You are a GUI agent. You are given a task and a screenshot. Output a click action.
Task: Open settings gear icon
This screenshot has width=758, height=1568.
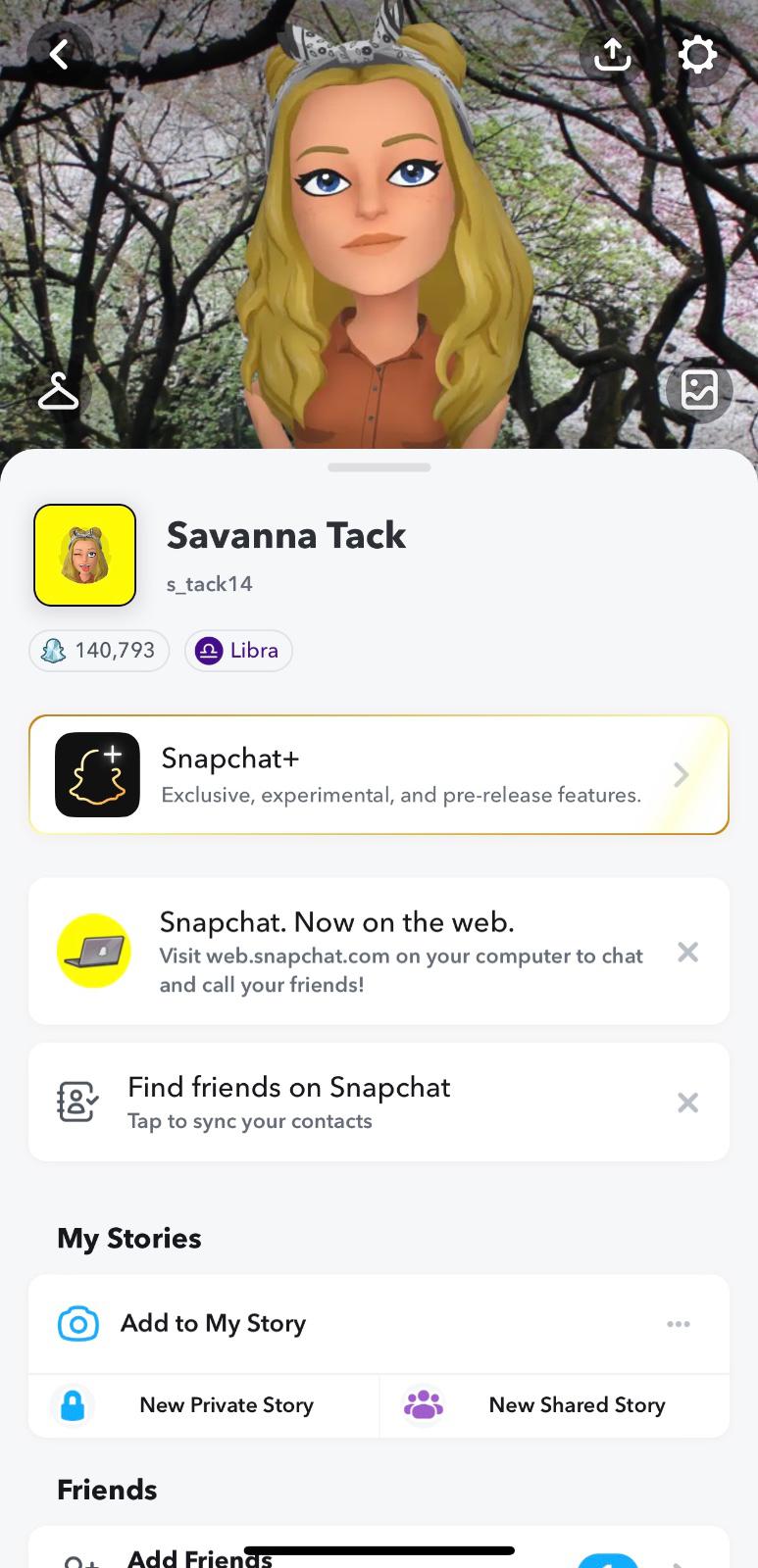pyautogui.click(x=697, y=54)
